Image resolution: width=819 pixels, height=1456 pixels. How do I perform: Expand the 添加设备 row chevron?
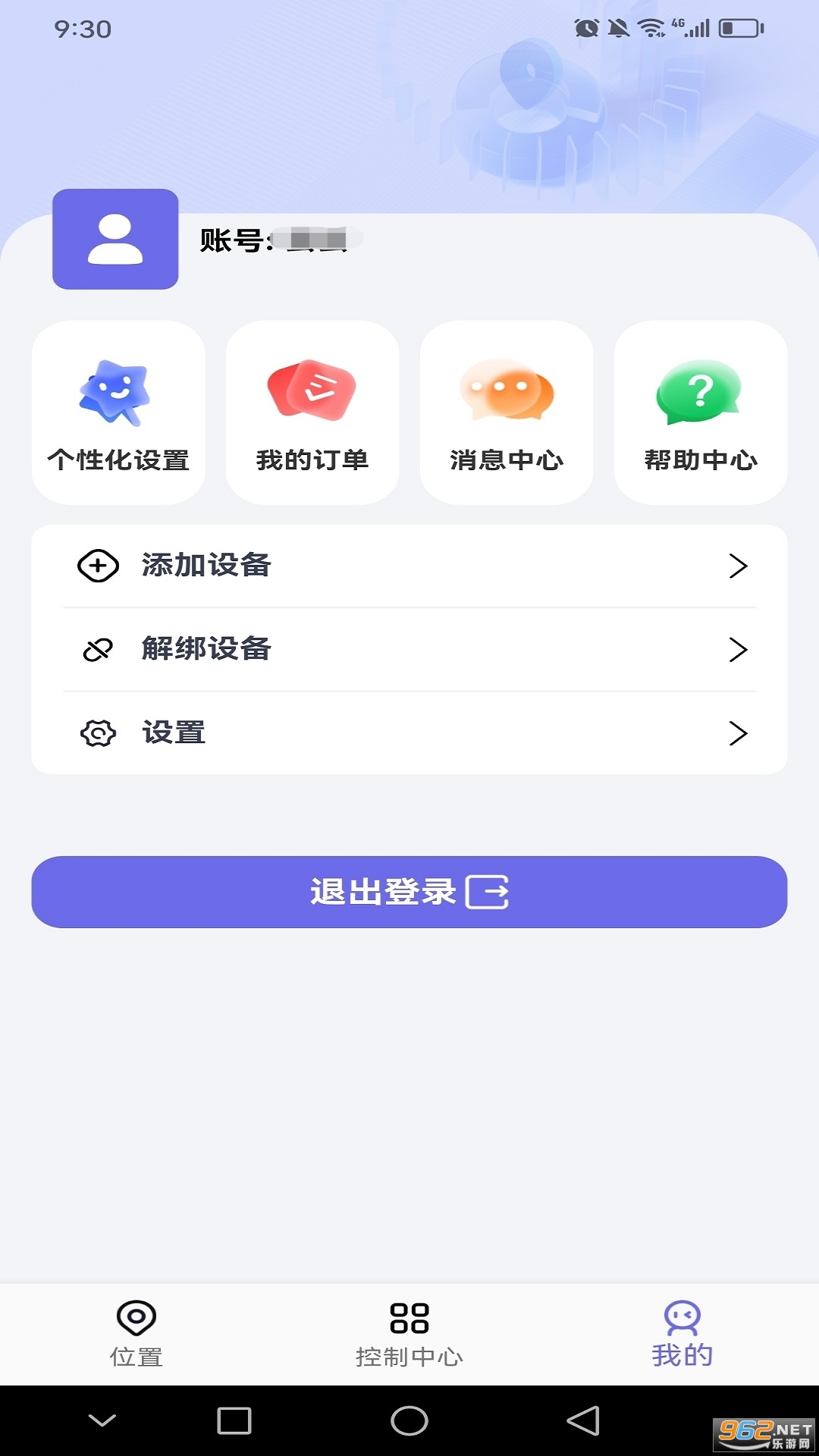(x=736, y=565)
